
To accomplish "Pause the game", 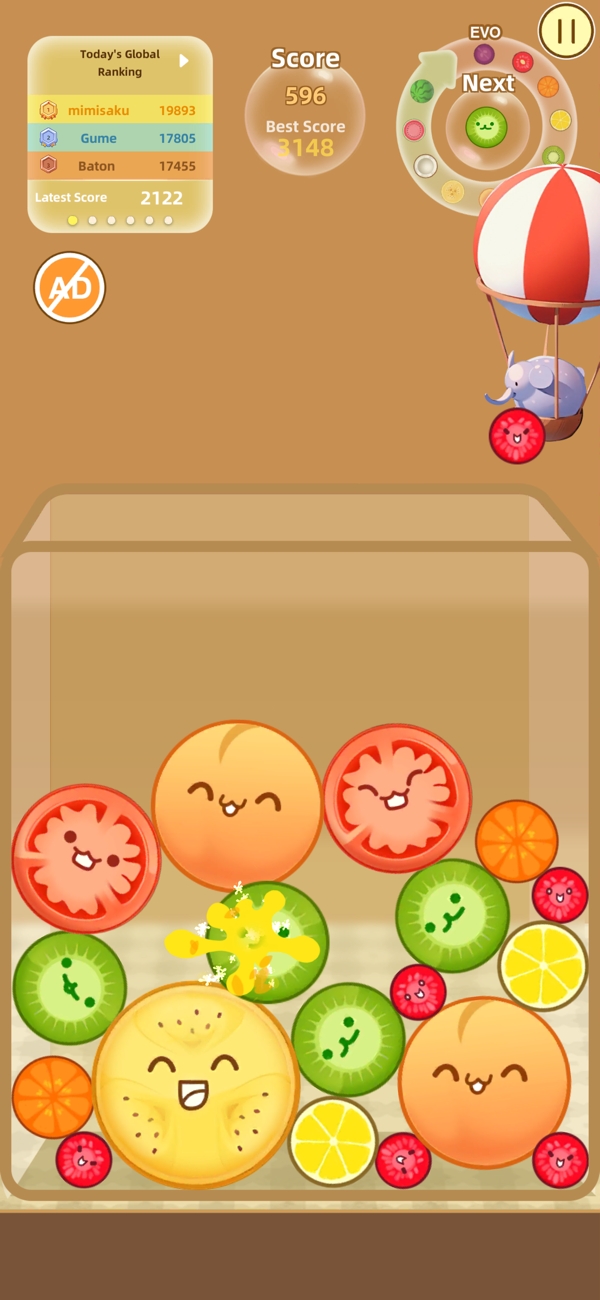I will click(x=566, y=31).
